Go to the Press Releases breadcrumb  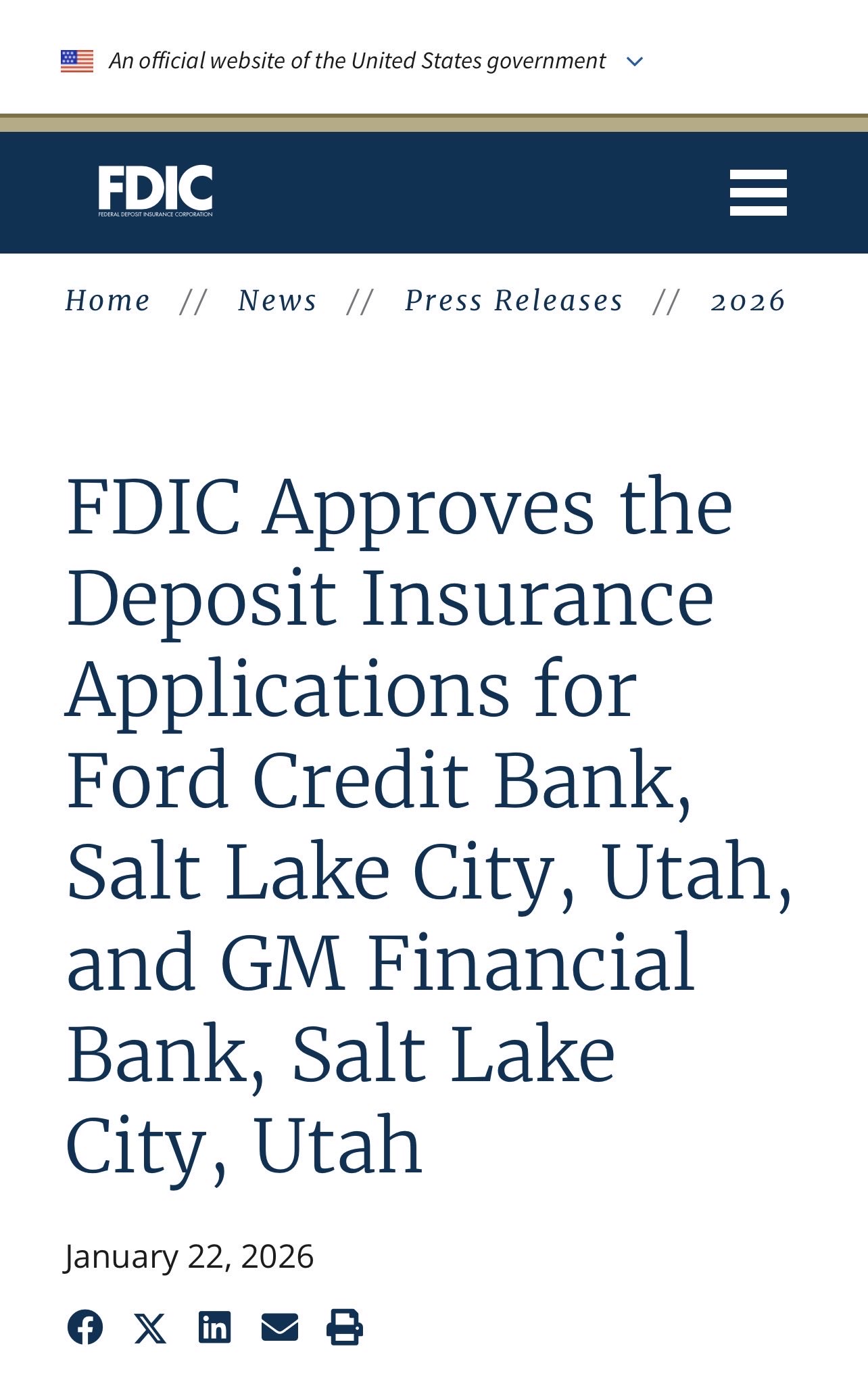(514, 301)
